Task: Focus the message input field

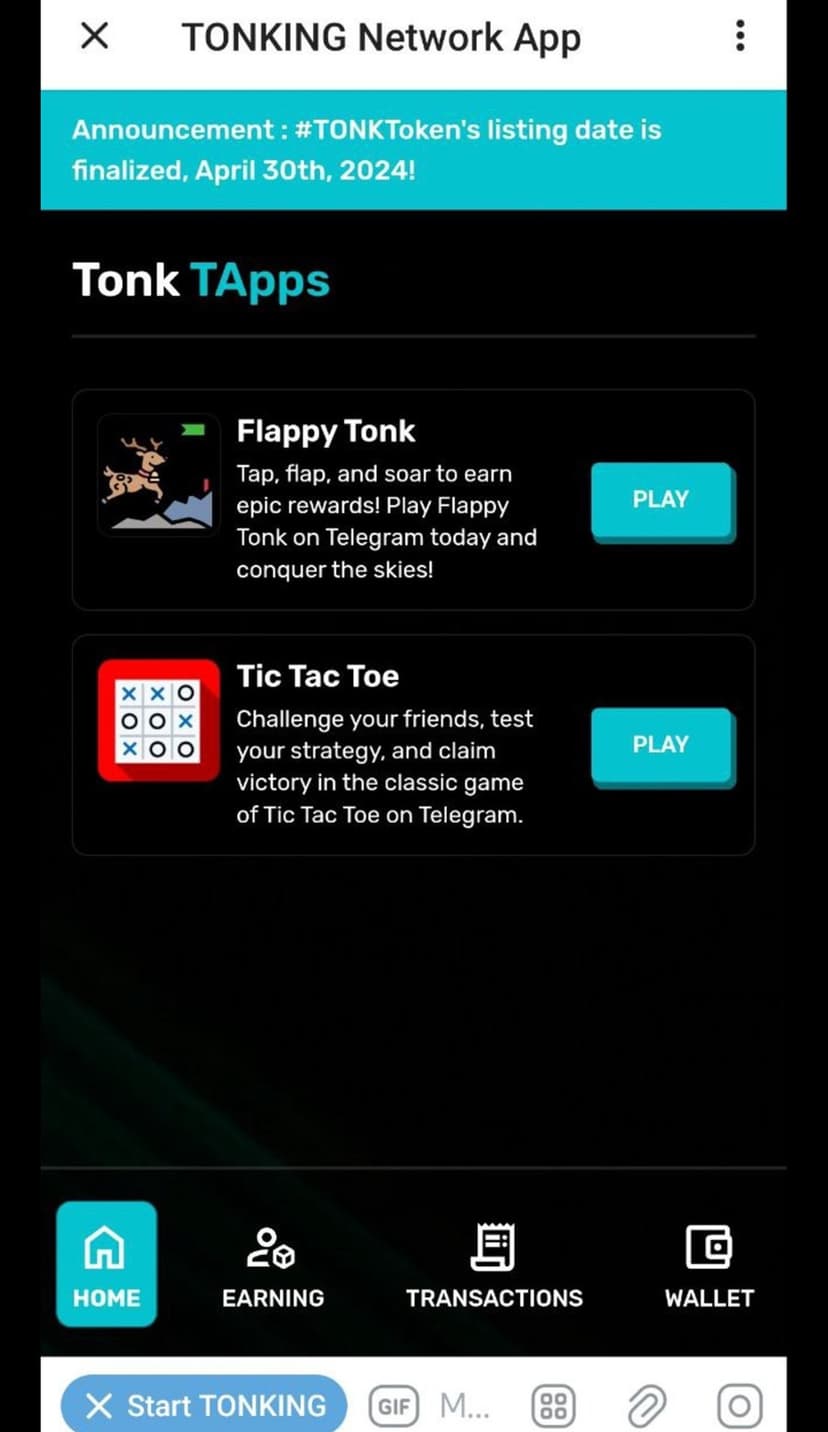Action: click(466, 1406)
